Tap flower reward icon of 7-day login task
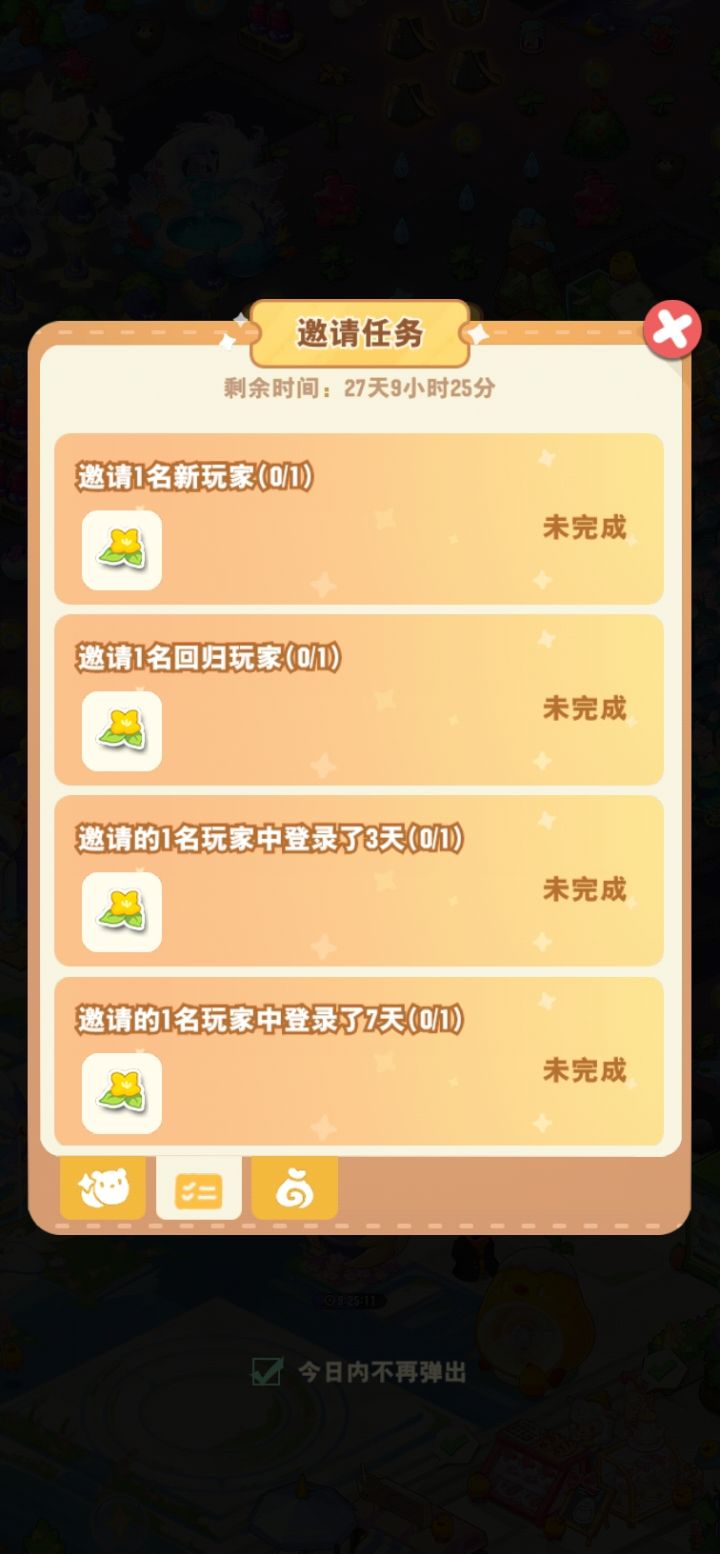Viewport: 720px width, 1554px height. coord(121,1092)
